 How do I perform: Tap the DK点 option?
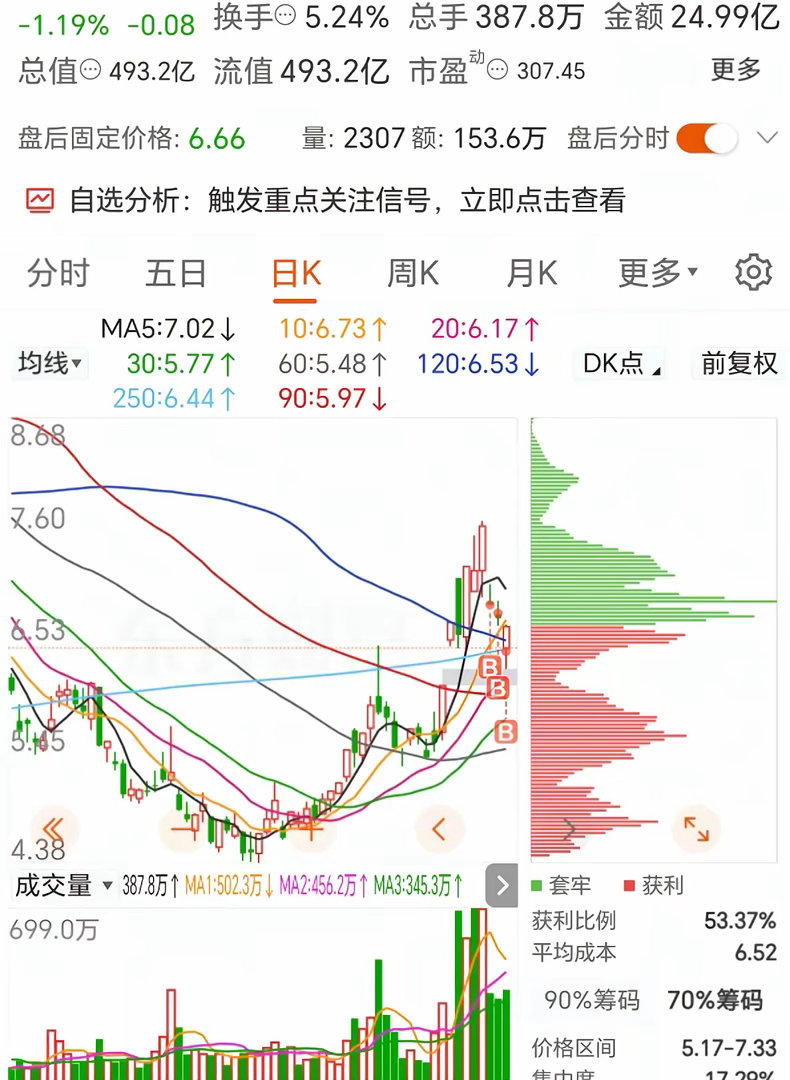[621, 363]
